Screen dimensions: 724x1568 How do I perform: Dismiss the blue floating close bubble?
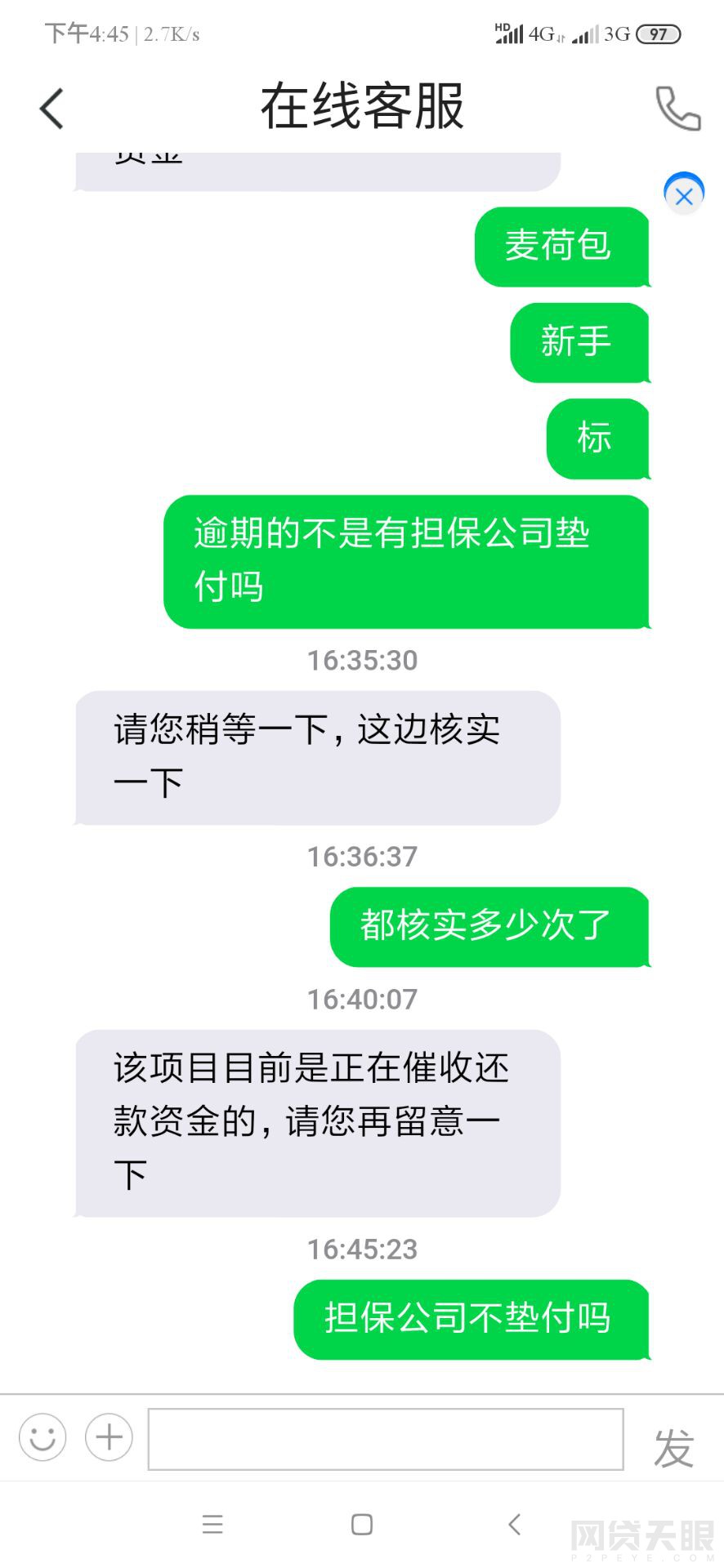point(684,195)
